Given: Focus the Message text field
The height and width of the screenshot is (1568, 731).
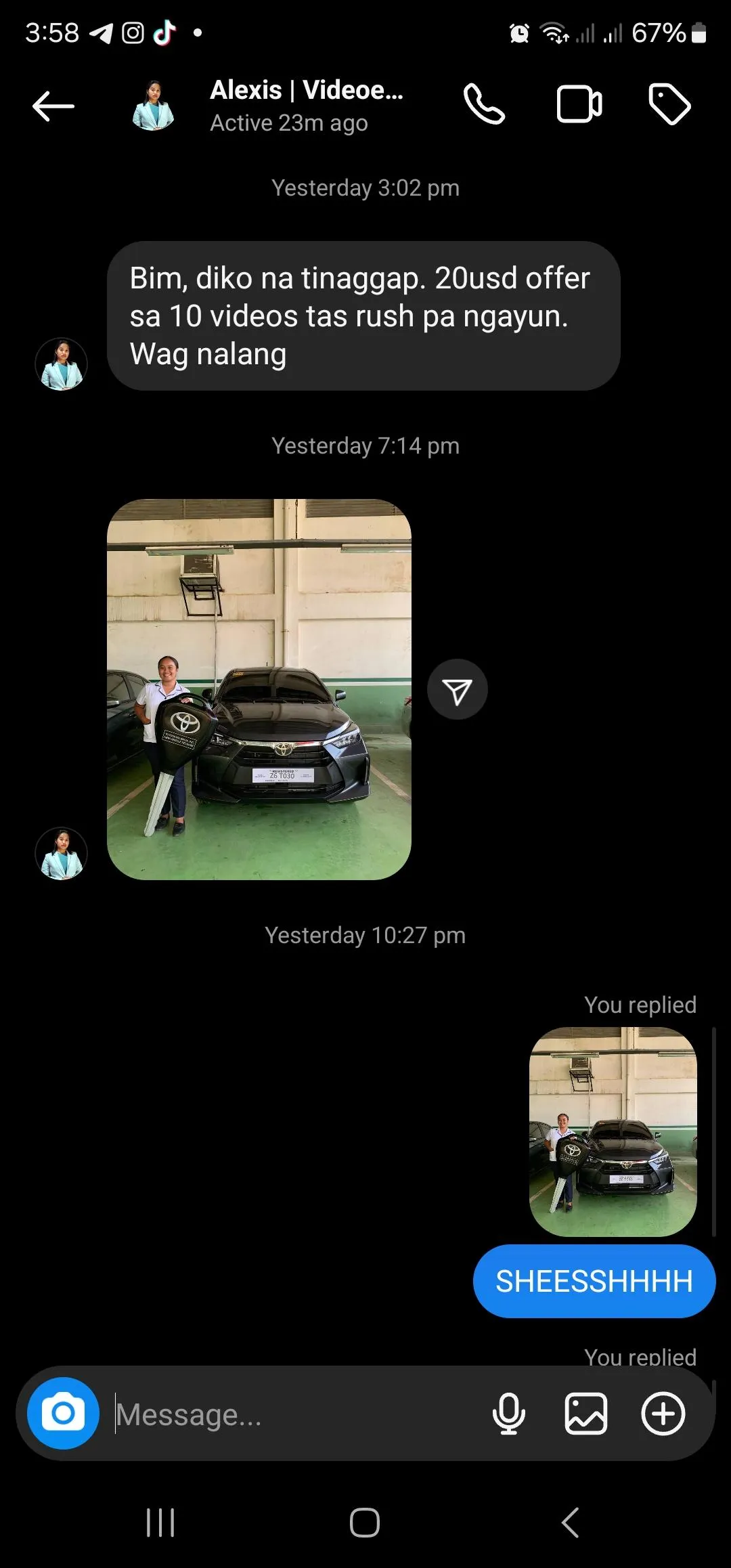Looking at the screenshot, I should pyautogui.click(x=291, y=1415).
